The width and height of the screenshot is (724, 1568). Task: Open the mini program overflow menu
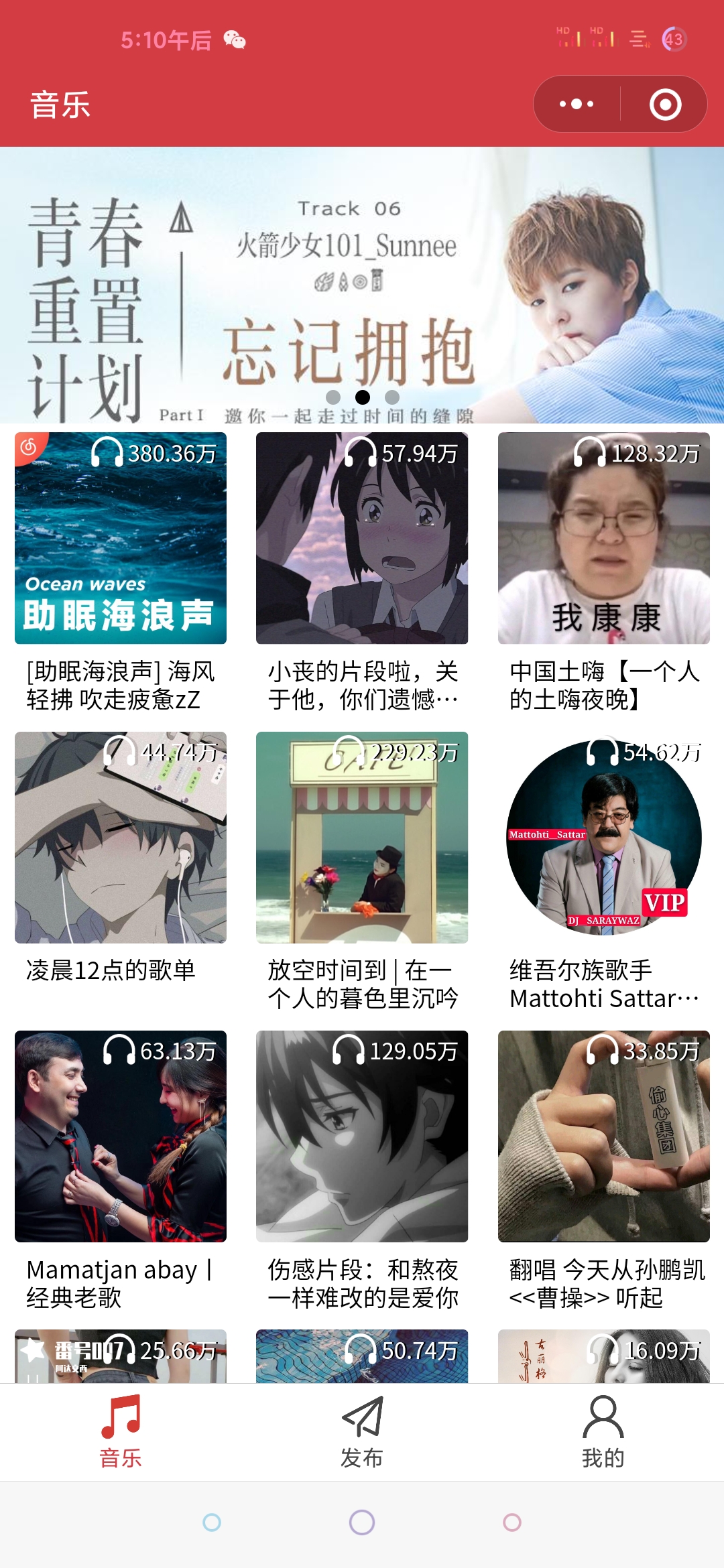pyautogui.click(x=577, y=105)
